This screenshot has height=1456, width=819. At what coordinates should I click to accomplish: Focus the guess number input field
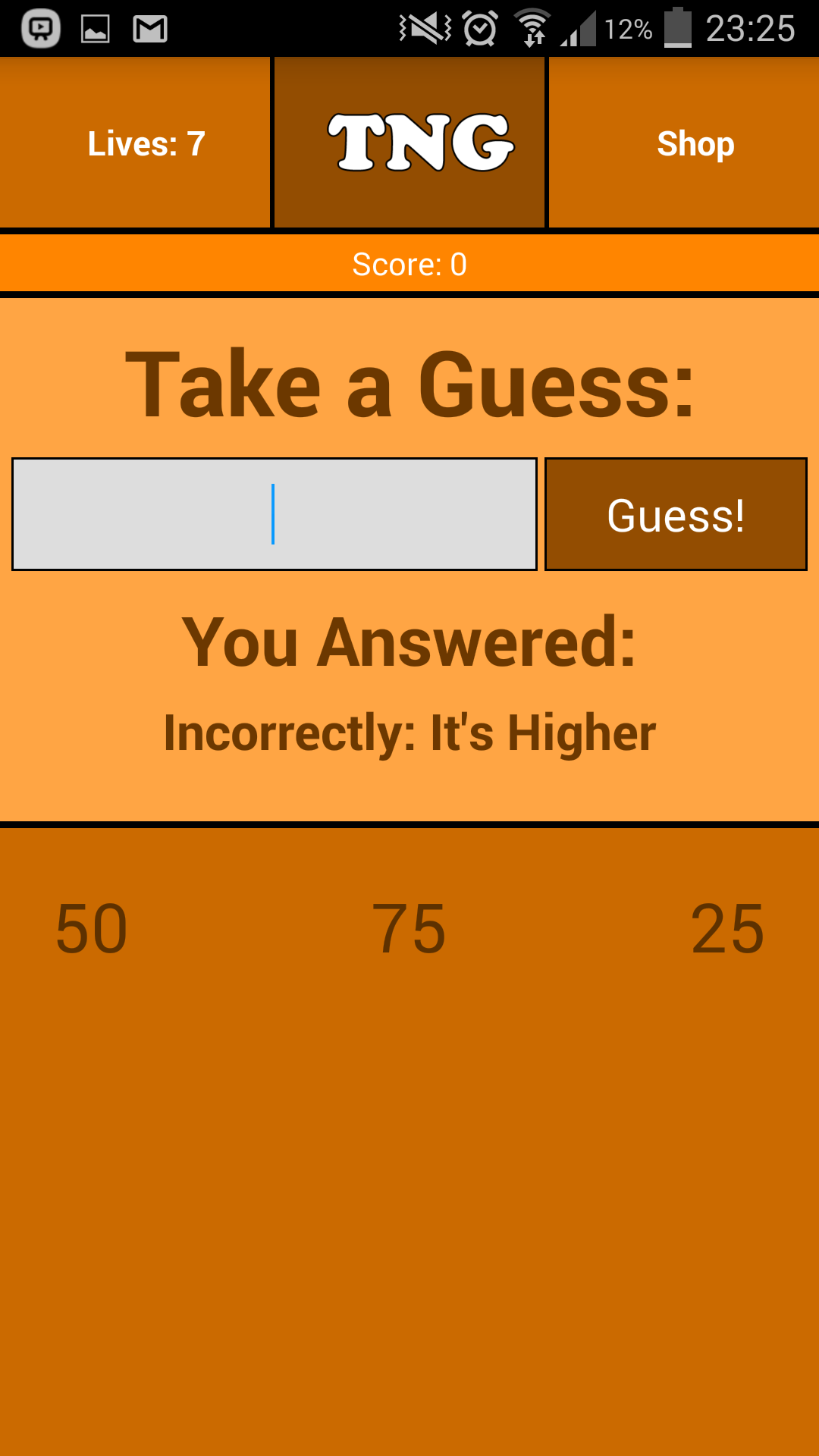coord(275,514)
